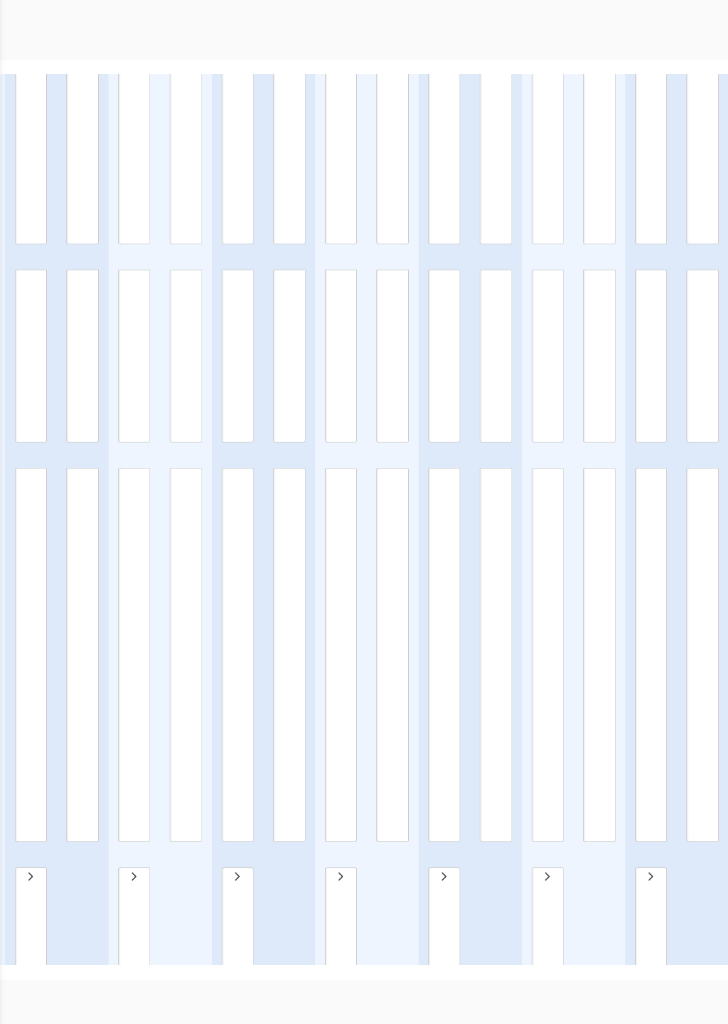Expand the seventh column's overflow chevron
The image size is (728, 1024).
pyautogui.click(x=651, y=876)
